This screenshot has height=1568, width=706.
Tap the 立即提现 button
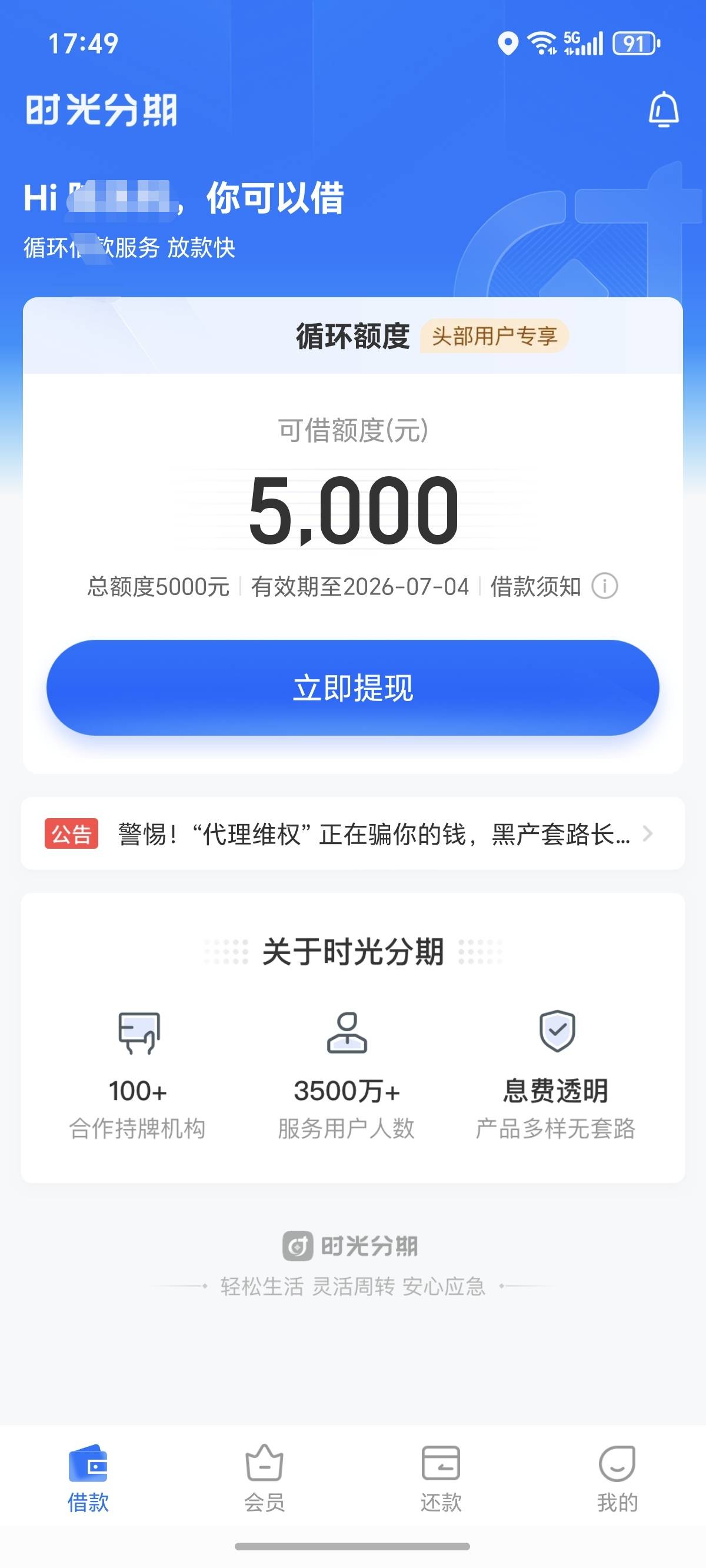(353, 687)
